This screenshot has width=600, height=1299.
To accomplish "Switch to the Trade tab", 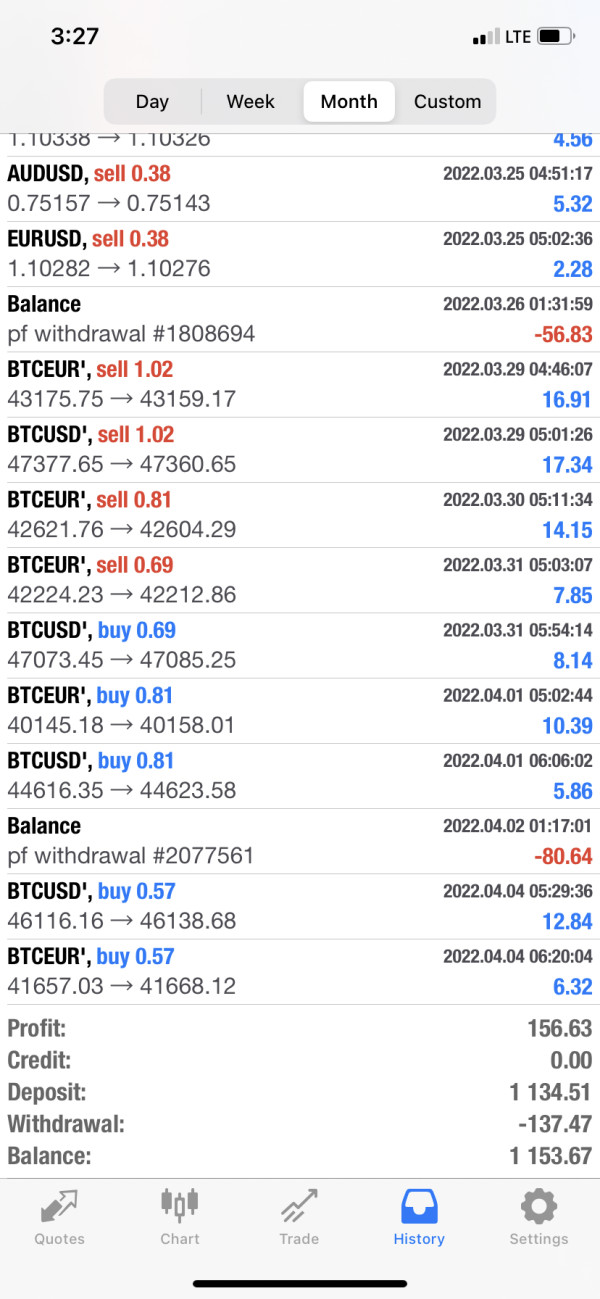I will [x=299, y=1217].
